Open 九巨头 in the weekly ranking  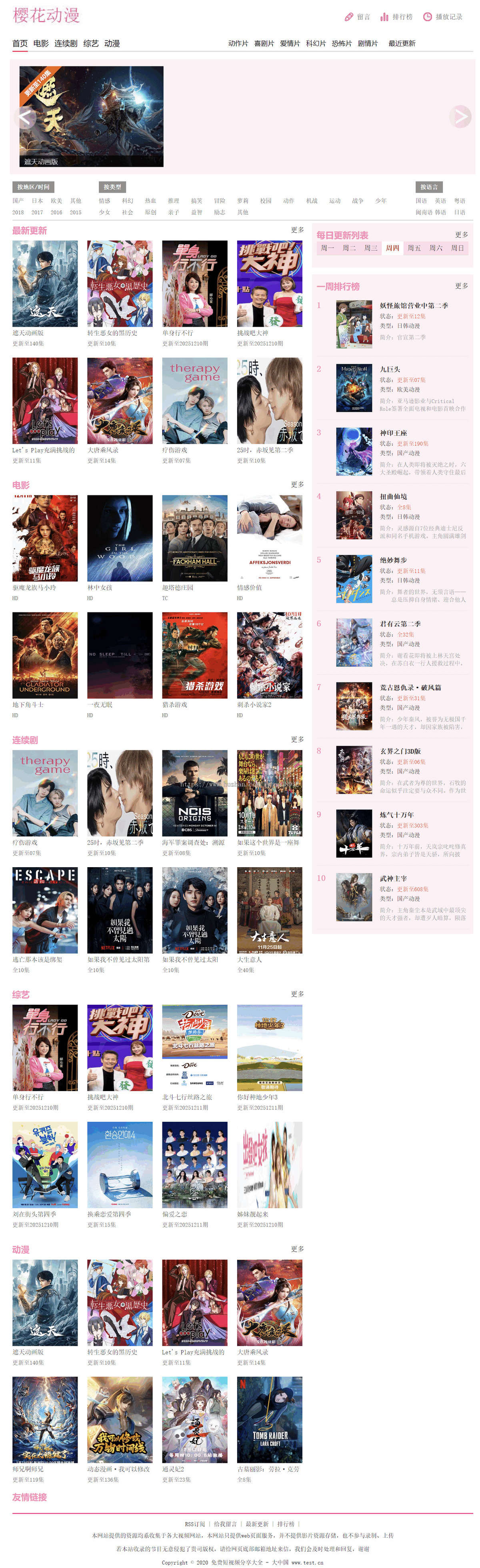[390, 369]
